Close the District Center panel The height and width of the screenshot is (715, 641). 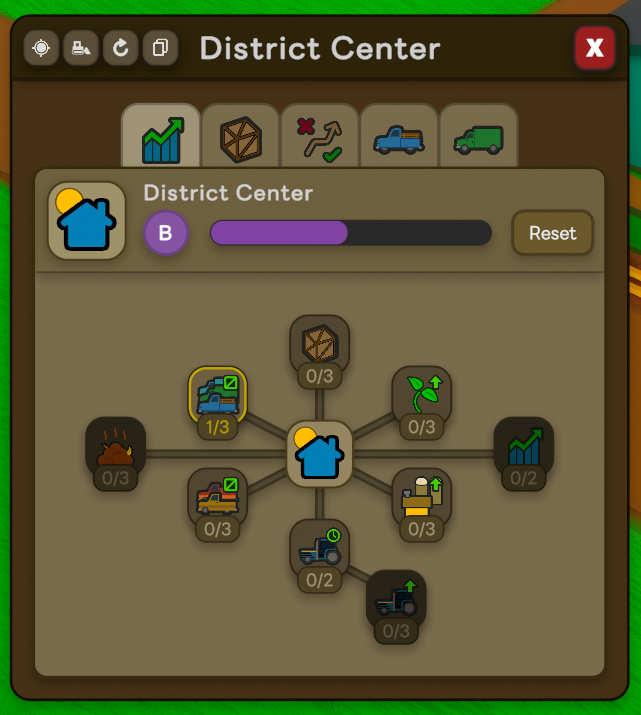click(594, 48)
